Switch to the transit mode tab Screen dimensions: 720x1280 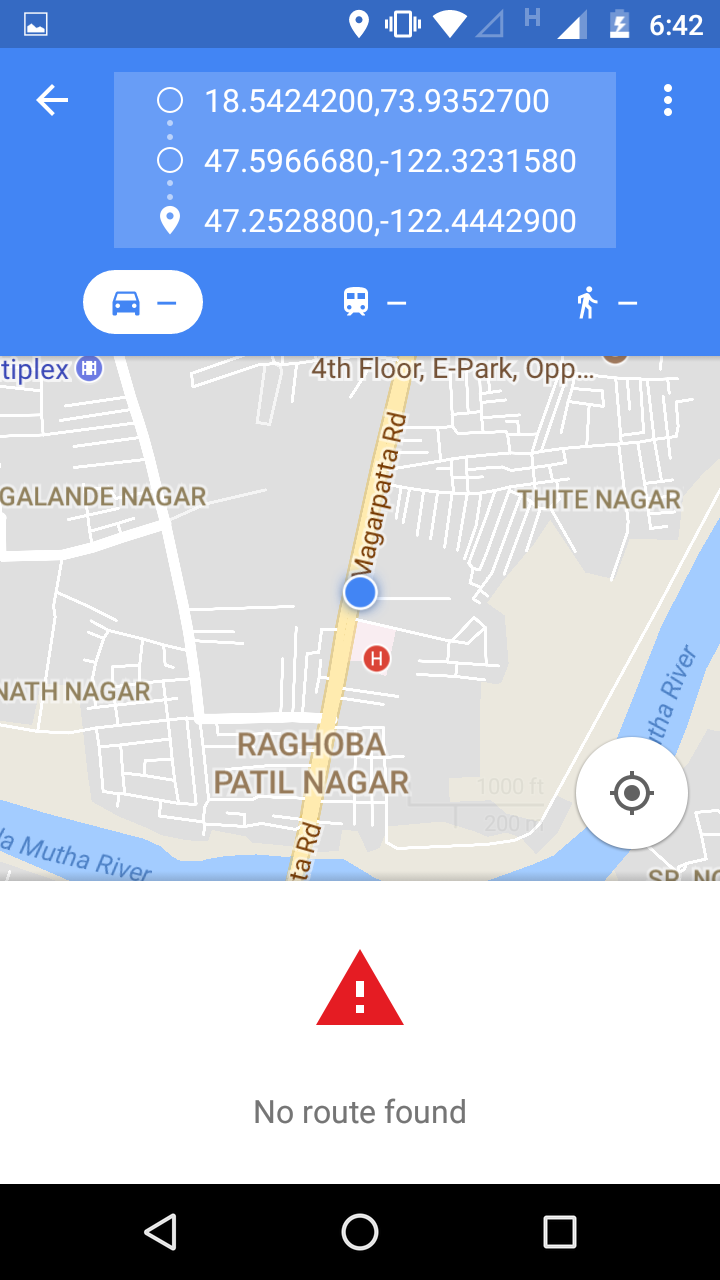[x=374, y=302]
